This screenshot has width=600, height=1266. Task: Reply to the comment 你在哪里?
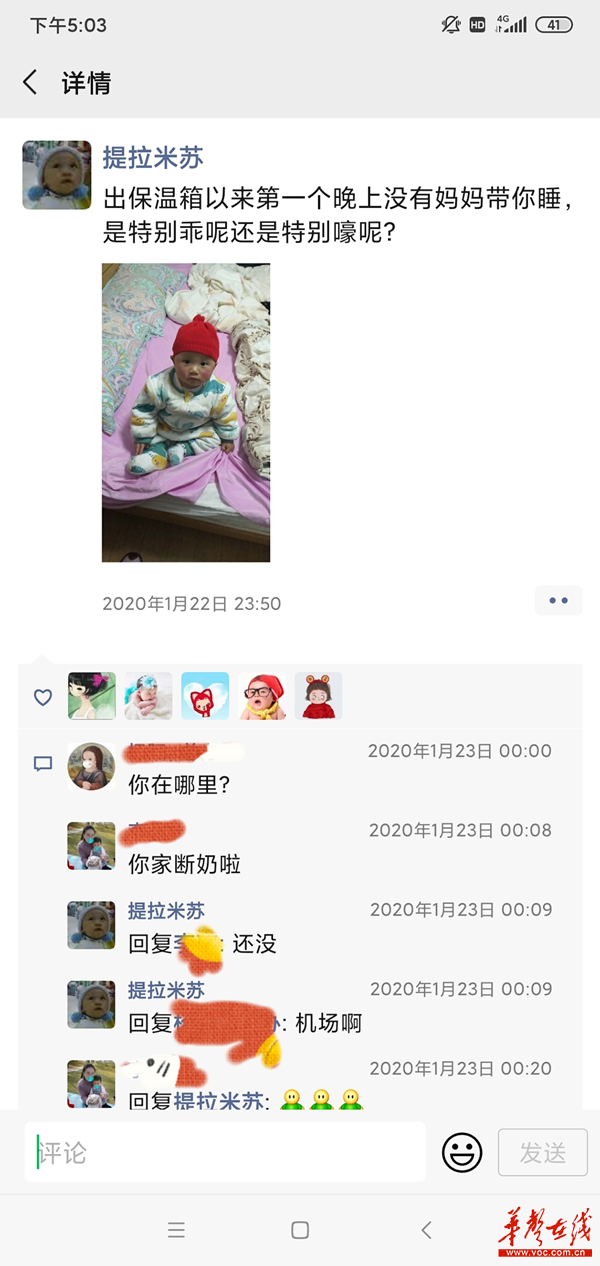[180, 785]
